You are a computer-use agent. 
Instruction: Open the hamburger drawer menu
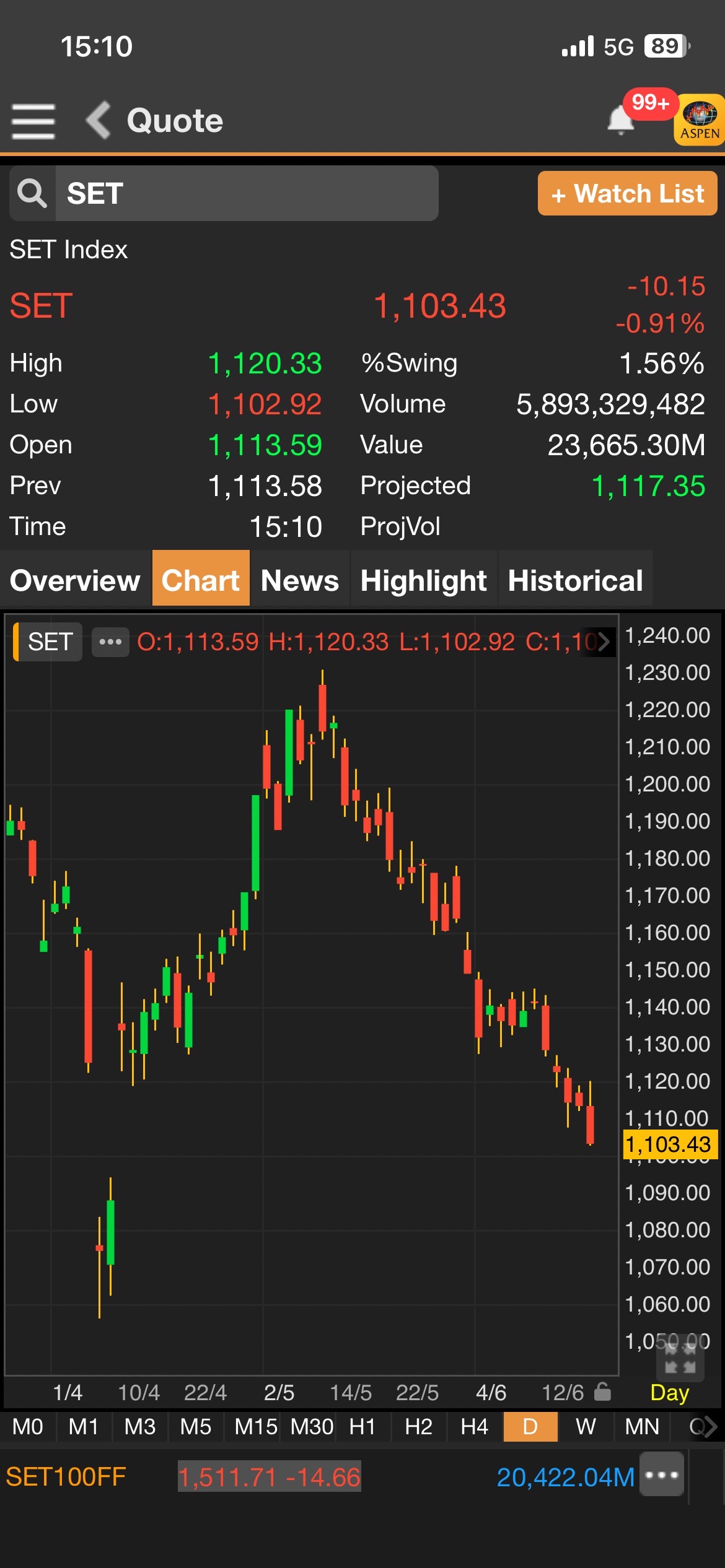pos(33,121)
